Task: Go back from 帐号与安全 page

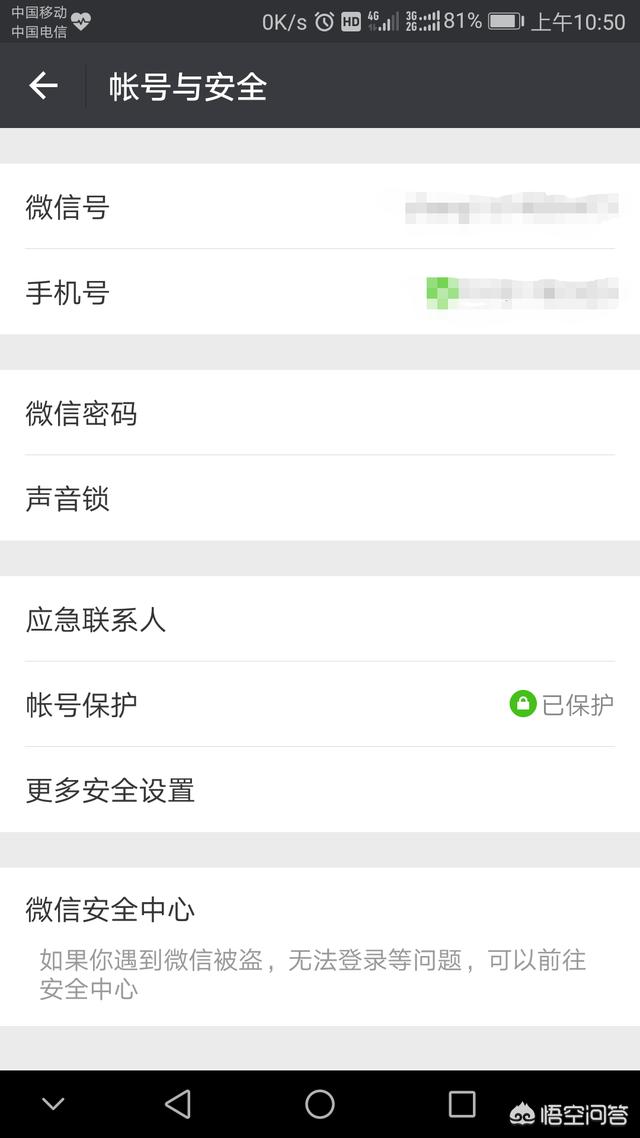Action: click(x=43, y=86)
